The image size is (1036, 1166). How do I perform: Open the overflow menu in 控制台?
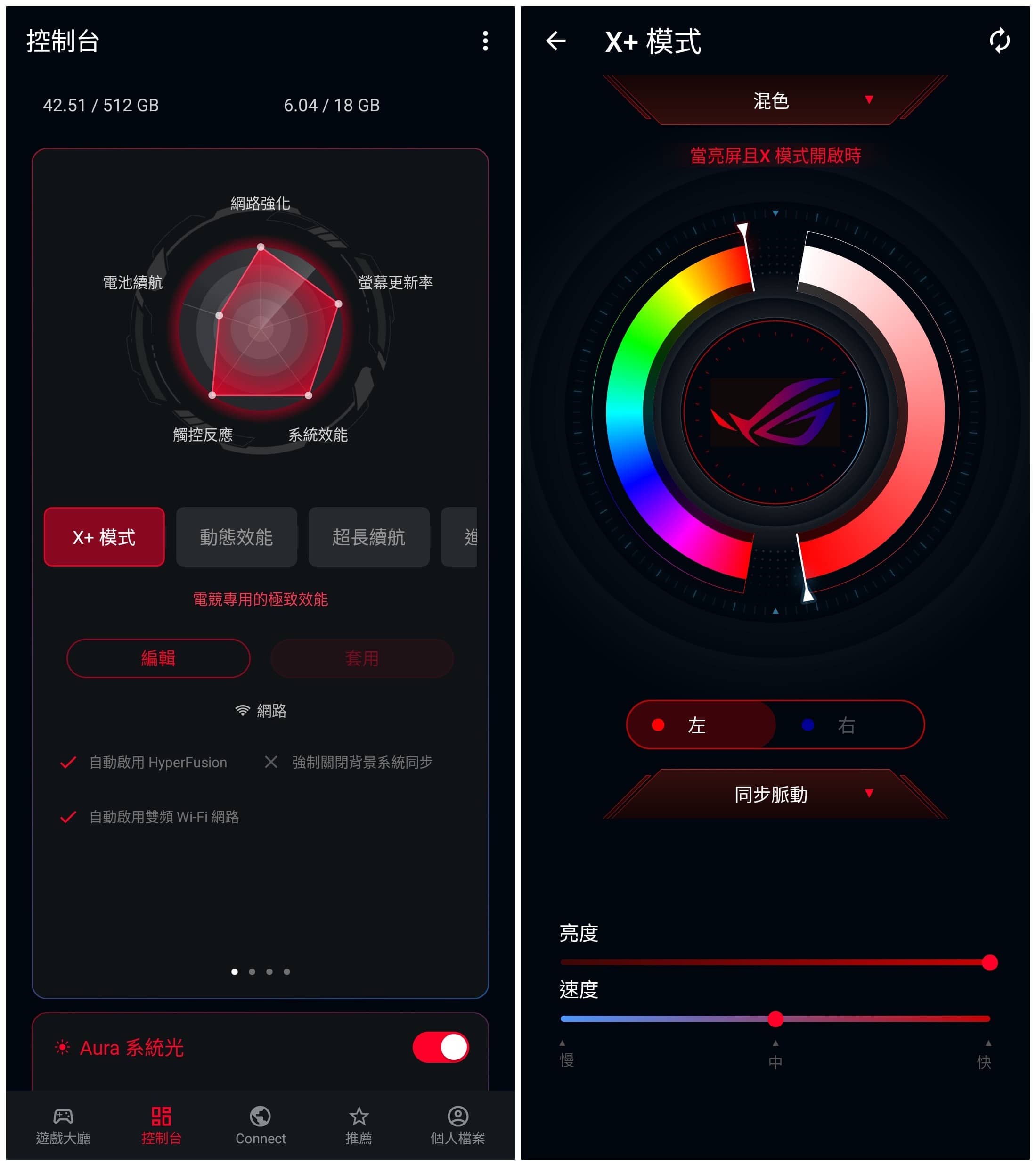tap(485, 41)
